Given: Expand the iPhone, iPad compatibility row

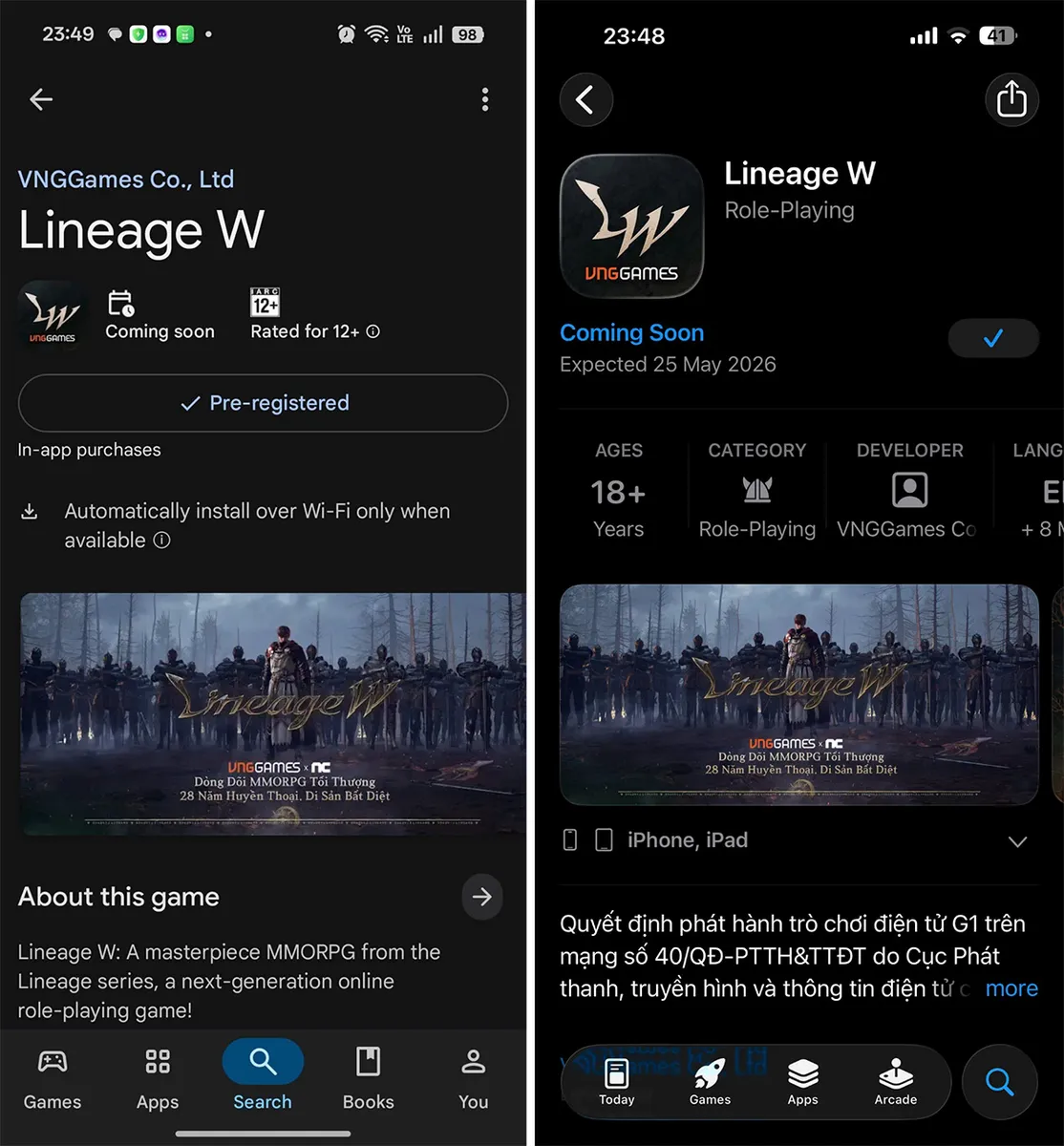Looking at the screenshot, I should (1017, 841).
